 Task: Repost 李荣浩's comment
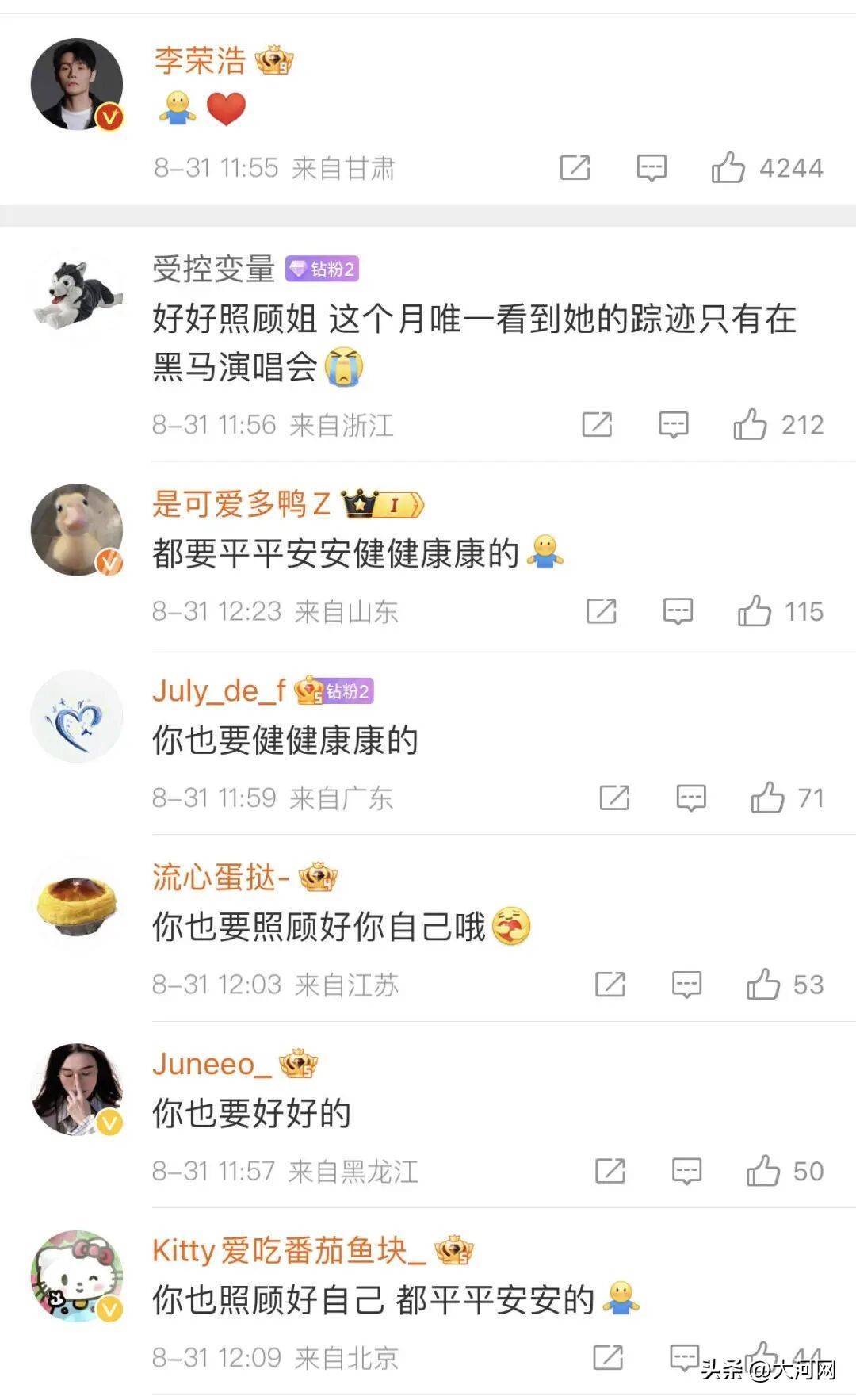[575, 168]
